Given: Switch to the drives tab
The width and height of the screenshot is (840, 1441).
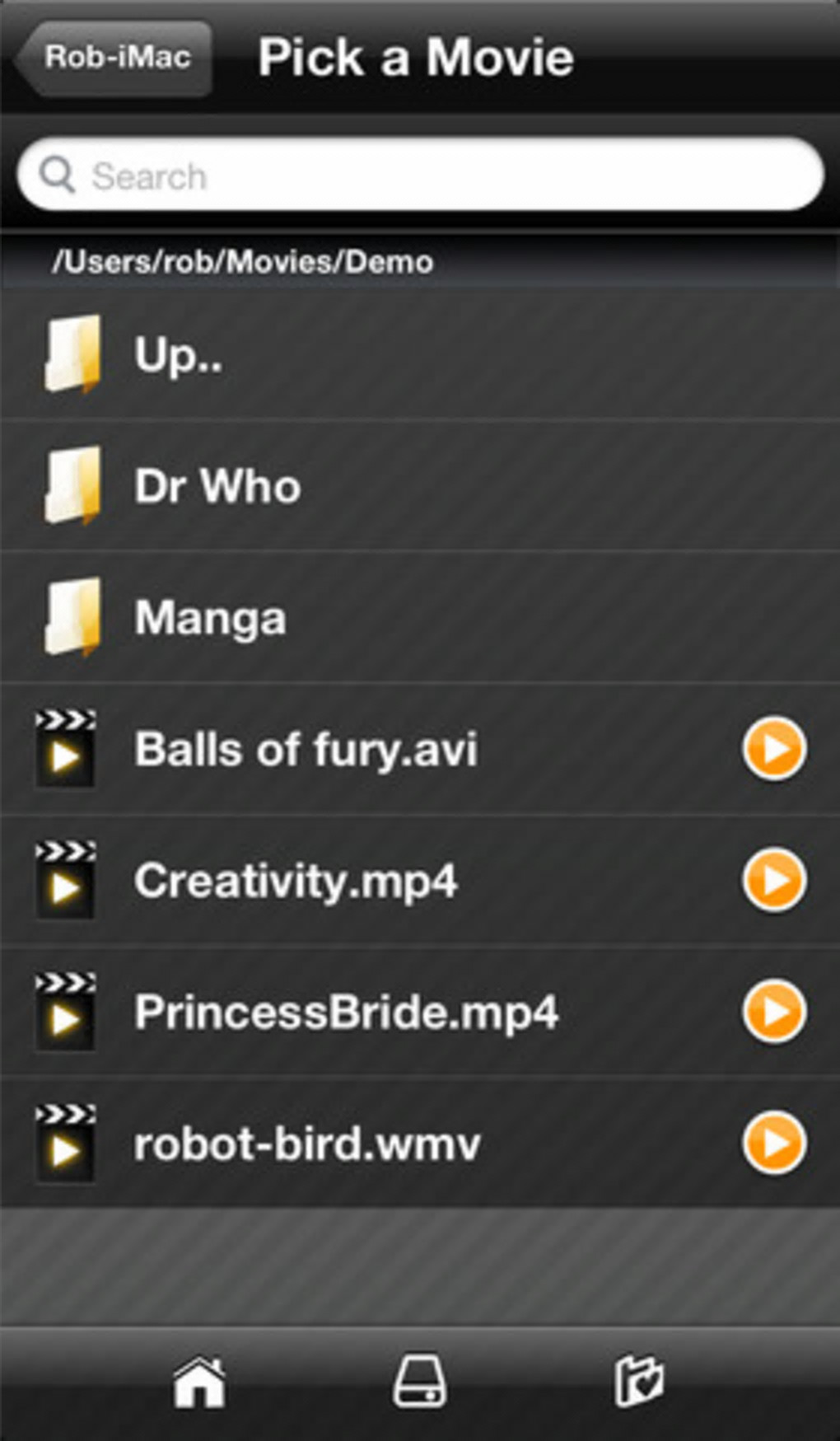Looking at the screenshot, I should 419,1383.
